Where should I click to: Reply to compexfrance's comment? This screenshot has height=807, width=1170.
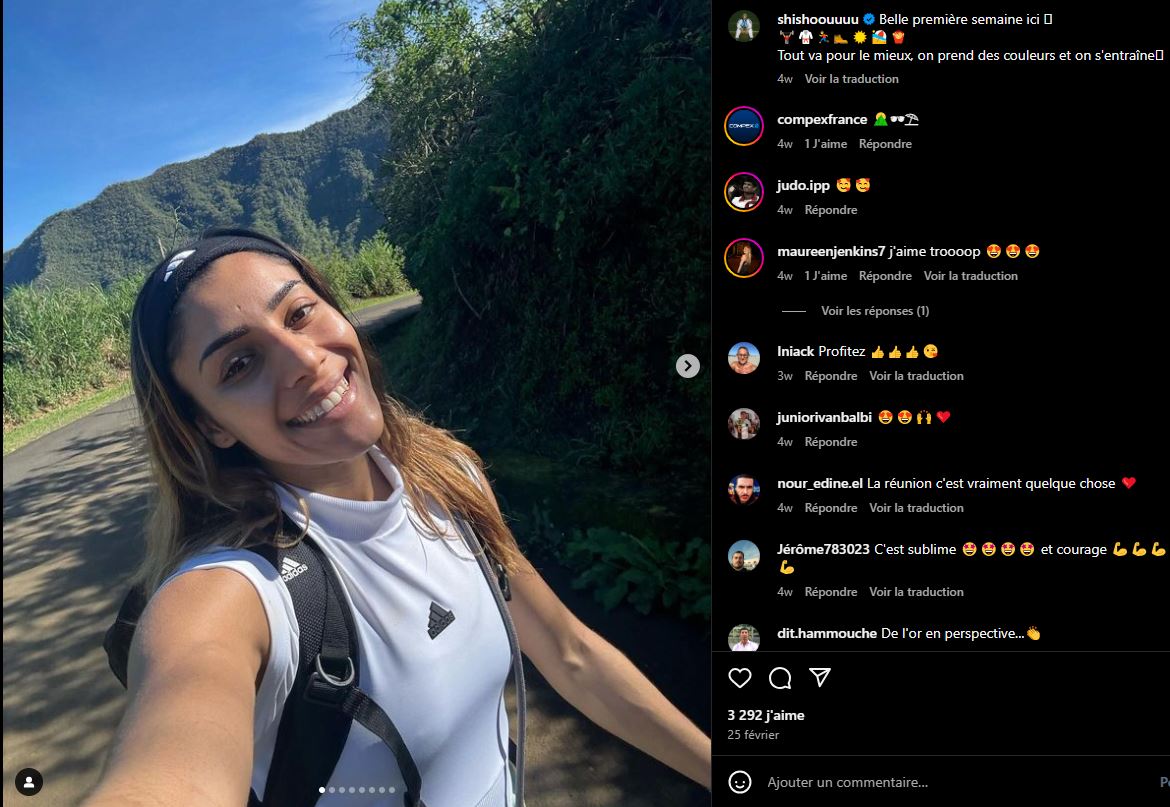pos(885,144)
